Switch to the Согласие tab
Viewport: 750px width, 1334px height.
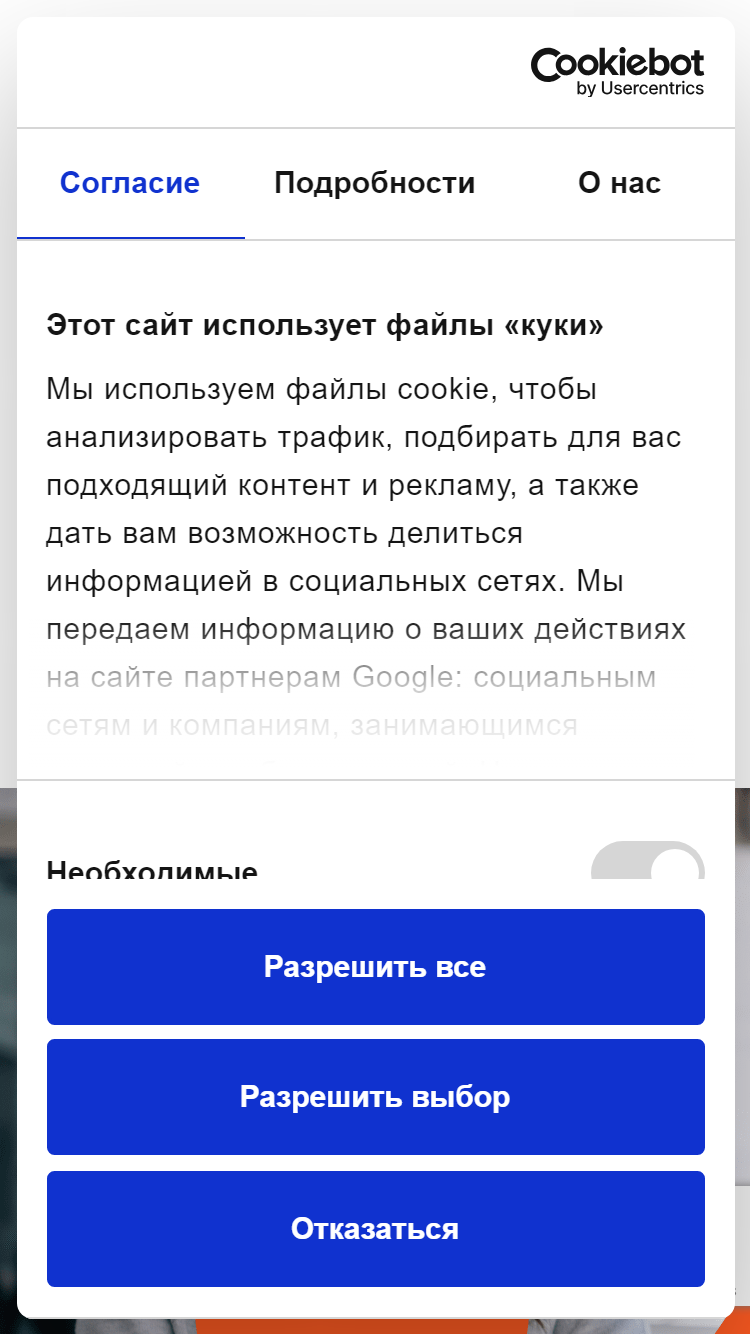tap(130, 184)
